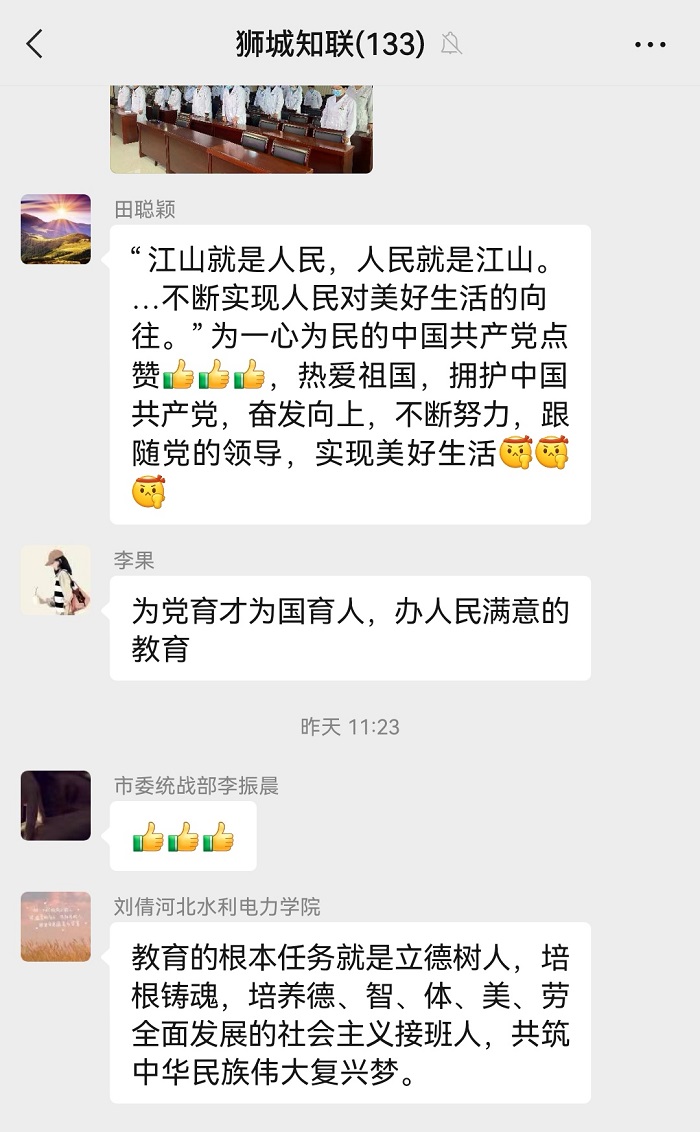
Task: Open the three-dot chat info menu
Action: (x=650, y=44)
